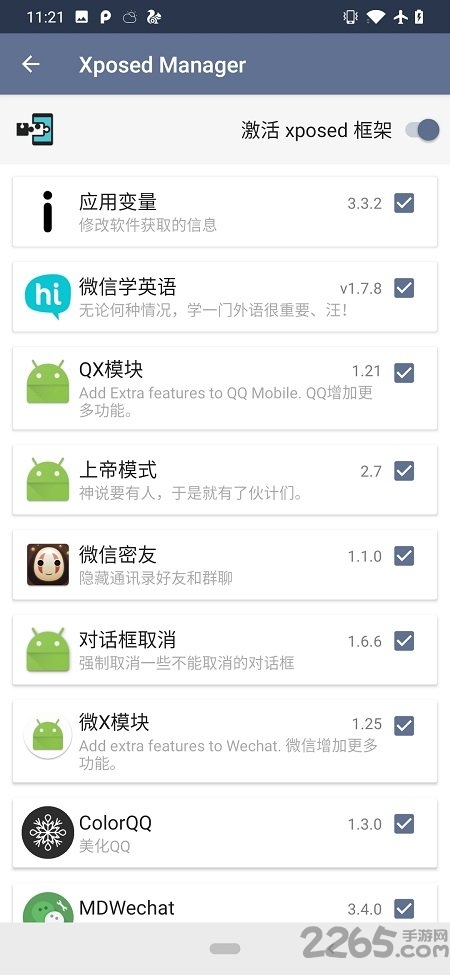Uncheck the 应用变量 module checkbox
This screenshot has height=975, width=450.
click(404, 203)
